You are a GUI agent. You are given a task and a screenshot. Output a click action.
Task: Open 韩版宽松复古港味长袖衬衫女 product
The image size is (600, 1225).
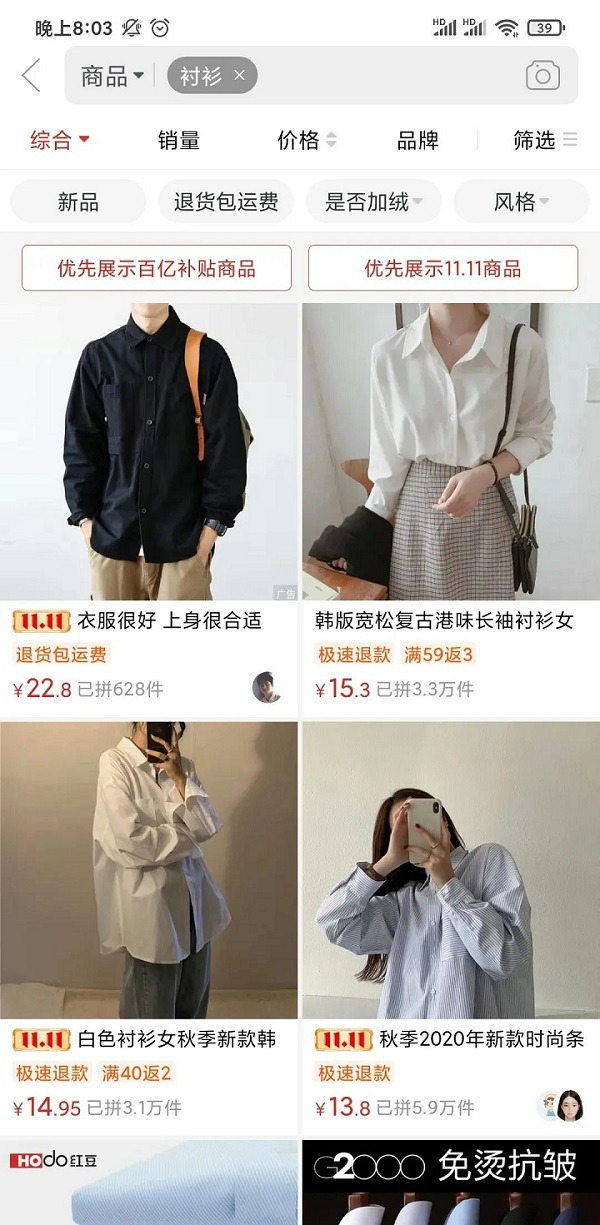pyautogui.click(x=451, y=452)
